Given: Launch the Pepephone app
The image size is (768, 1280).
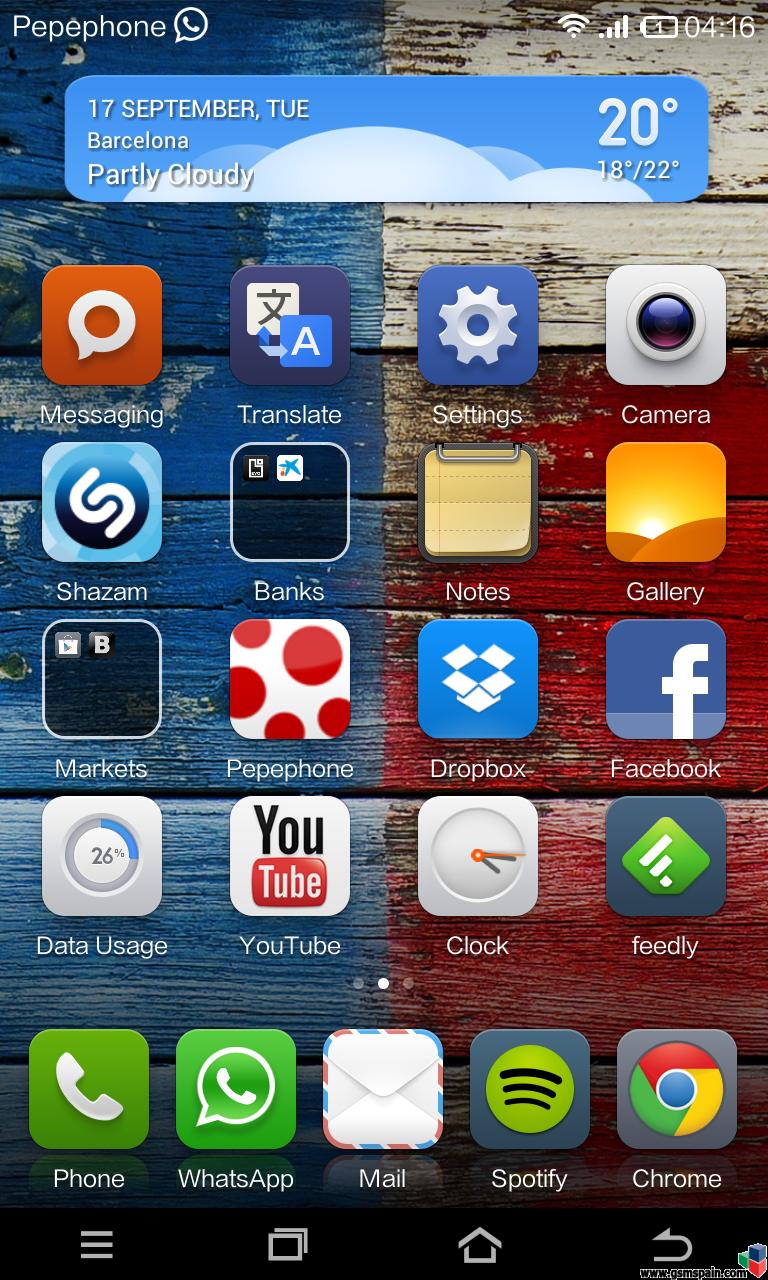Looking at the screenshot, I should (290, 679).
